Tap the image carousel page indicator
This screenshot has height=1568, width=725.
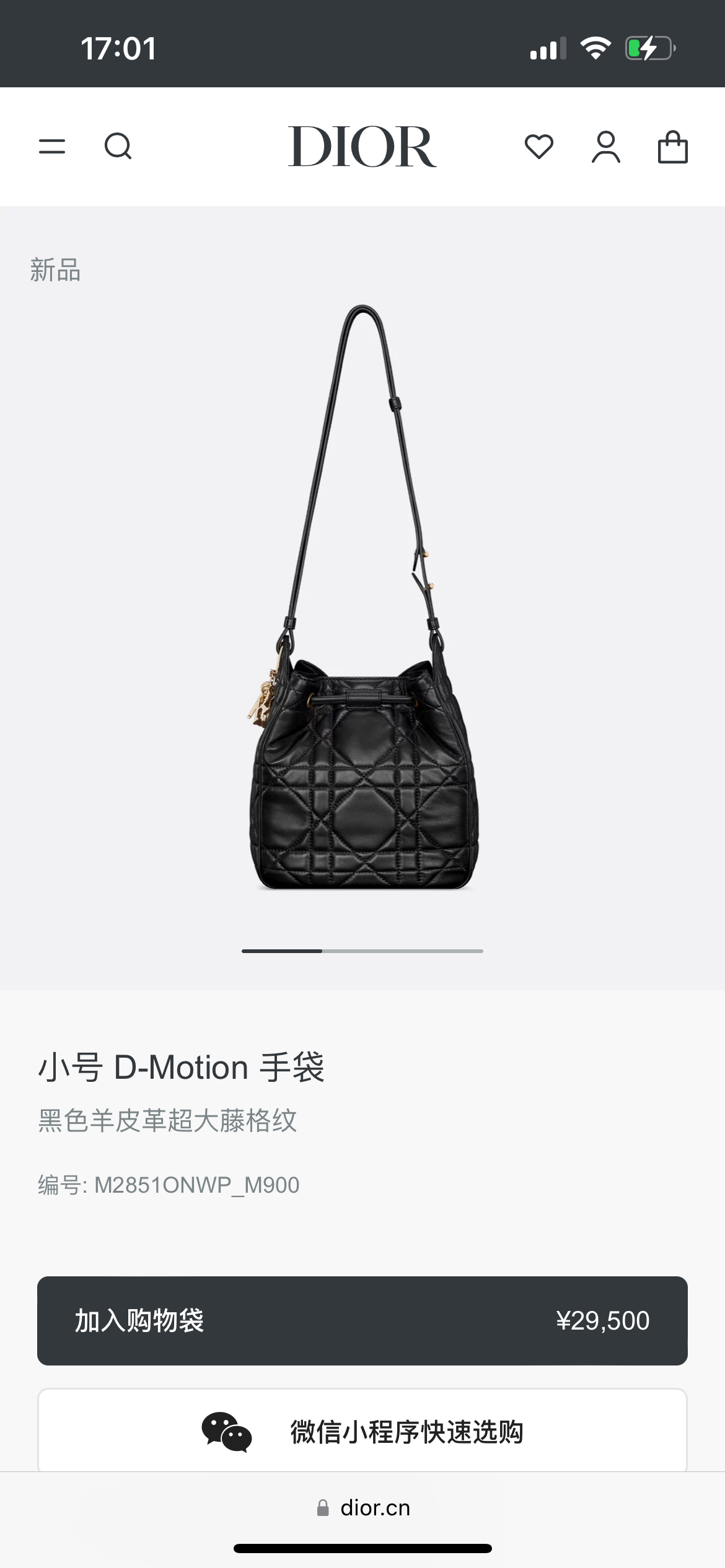coord(362,951)
